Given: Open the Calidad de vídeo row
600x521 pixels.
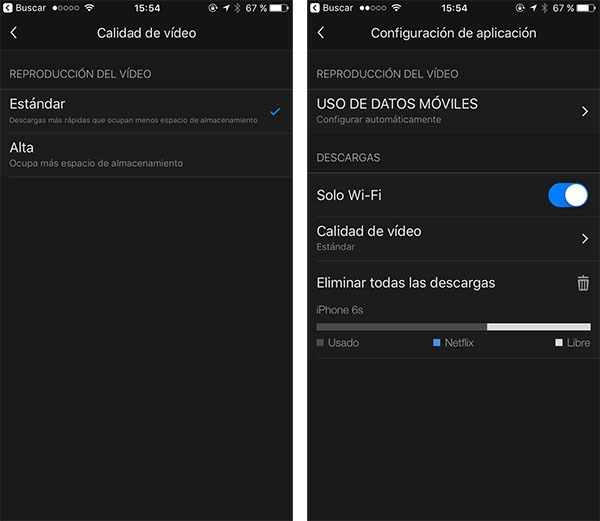Looking at the screenshot, I should [x=452, y=238].
